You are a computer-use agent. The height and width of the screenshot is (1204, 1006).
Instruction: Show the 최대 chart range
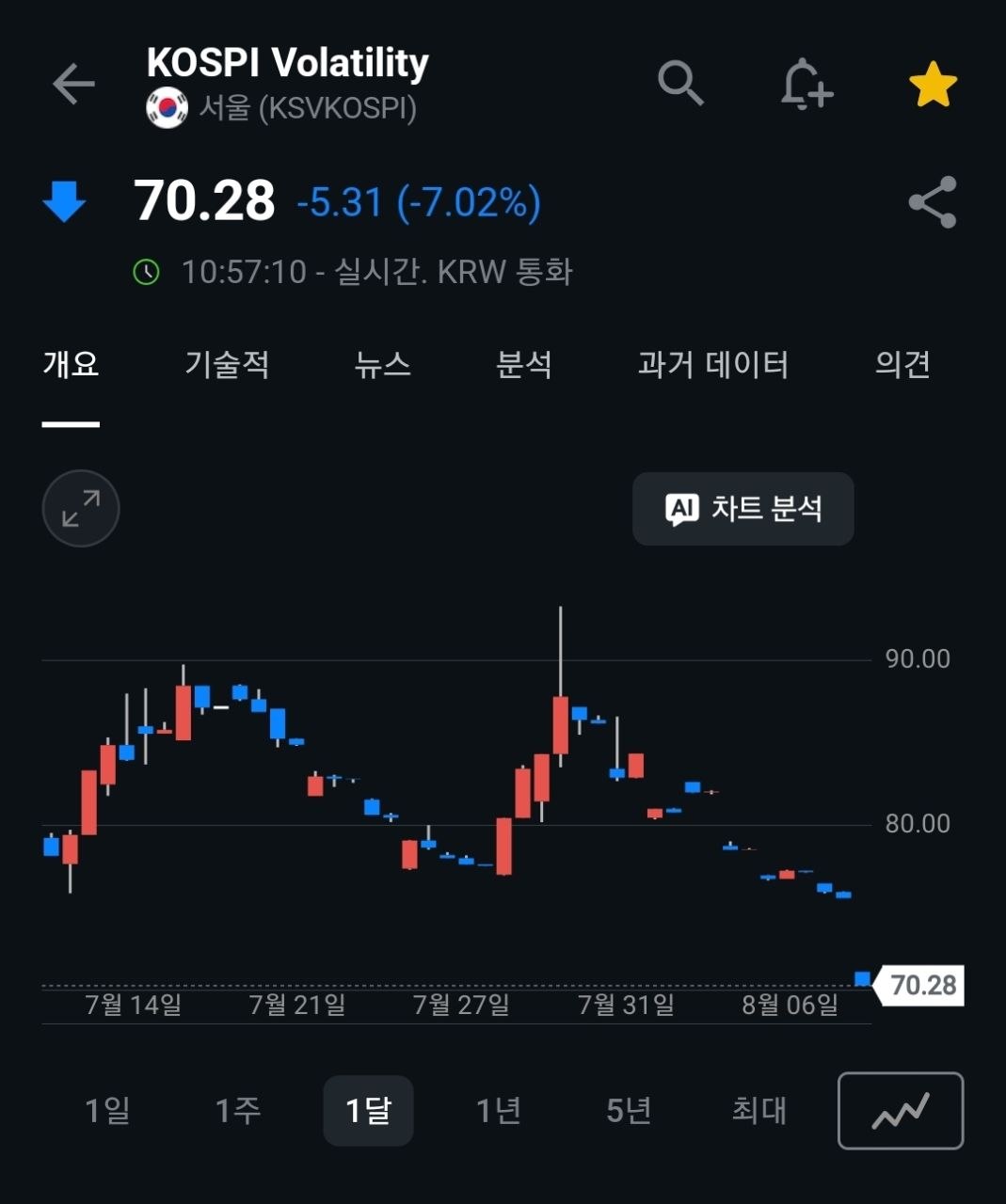click(758, 1111)
